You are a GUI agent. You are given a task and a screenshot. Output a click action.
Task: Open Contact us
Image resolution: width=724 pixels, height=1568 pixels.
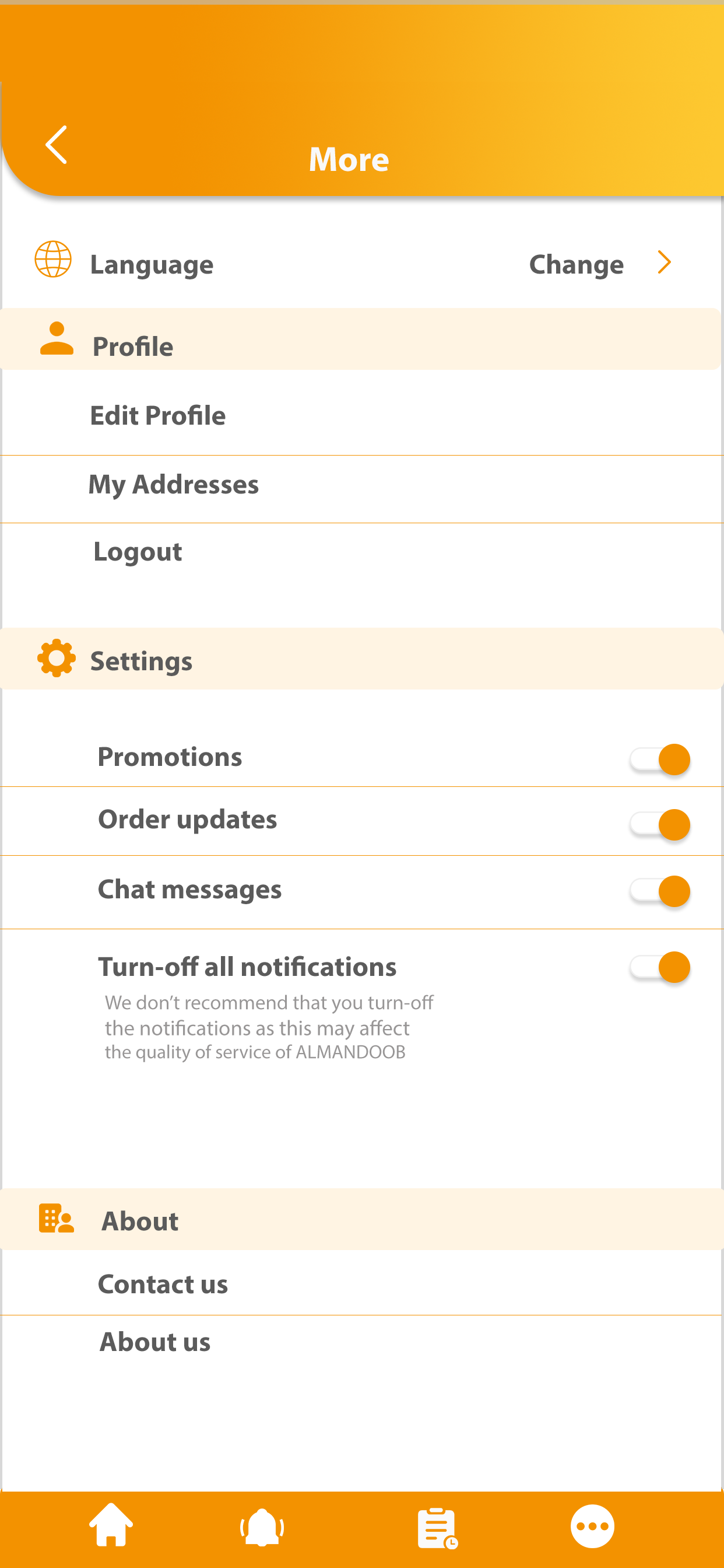point(163,1284)
